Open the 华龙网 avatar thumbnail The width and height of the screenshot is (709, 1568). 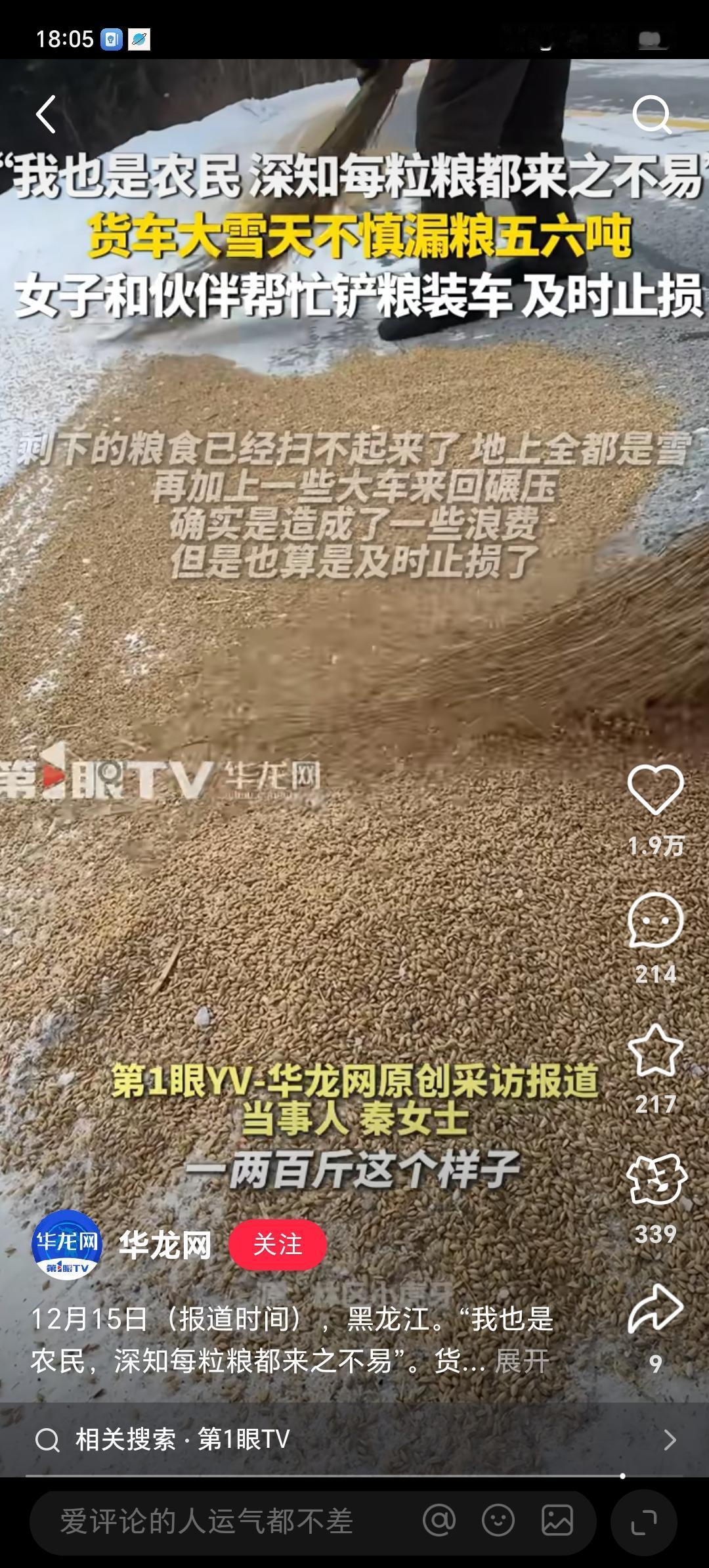(66, 1243)
